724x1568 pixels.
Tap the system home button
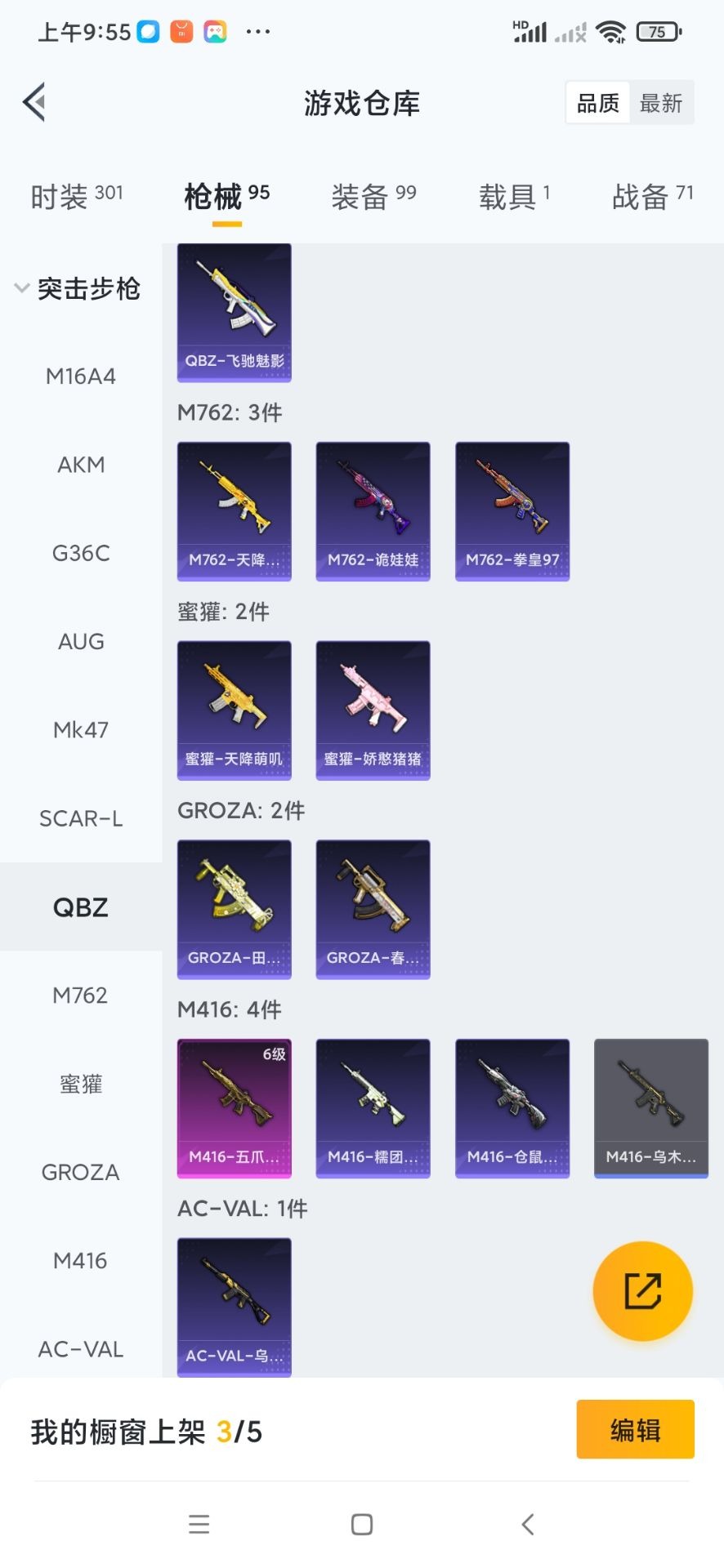[362, 1524]
